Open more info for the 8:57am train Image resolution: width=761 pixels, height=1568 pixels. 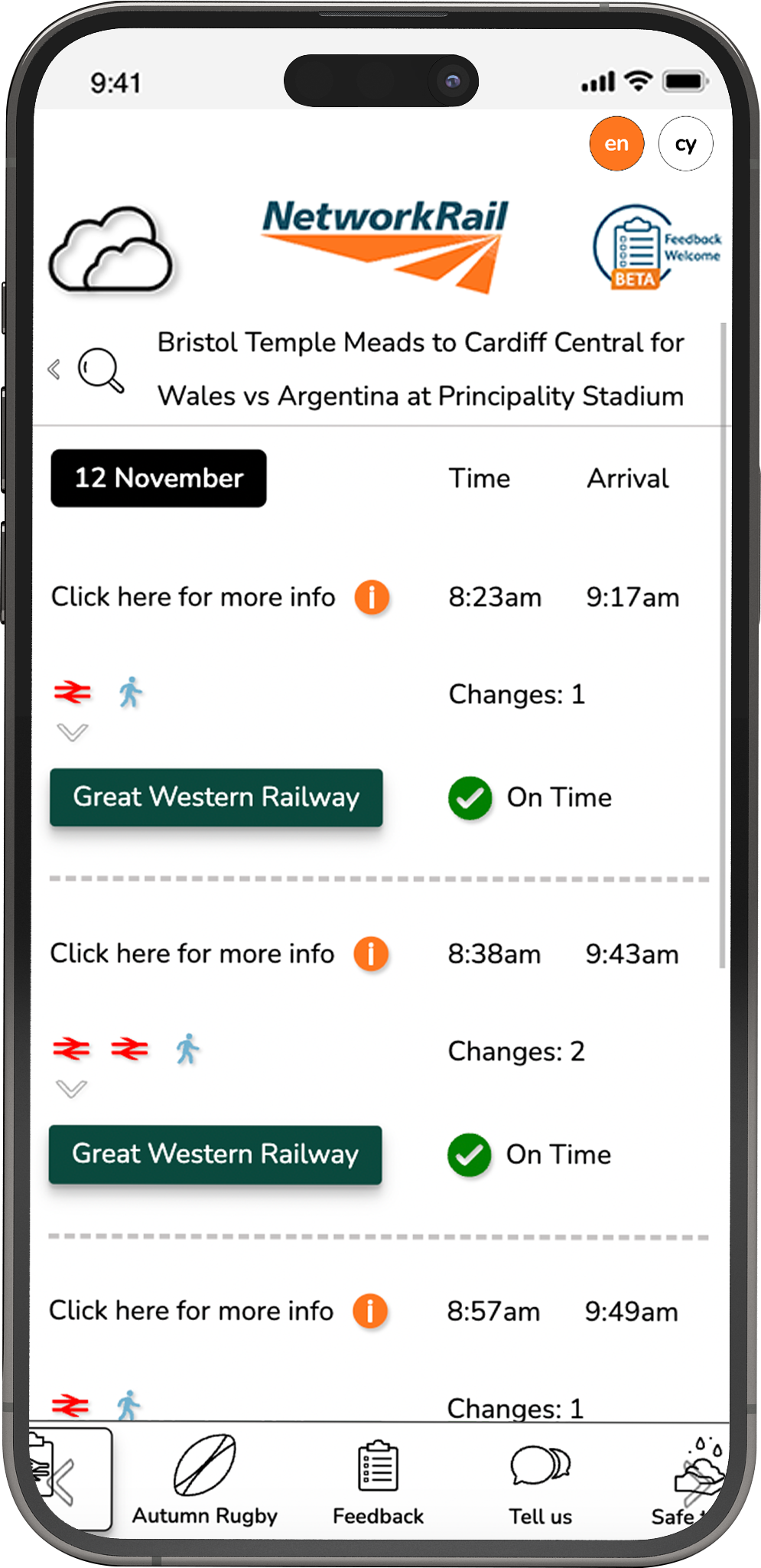click(x=371, y=1312)
